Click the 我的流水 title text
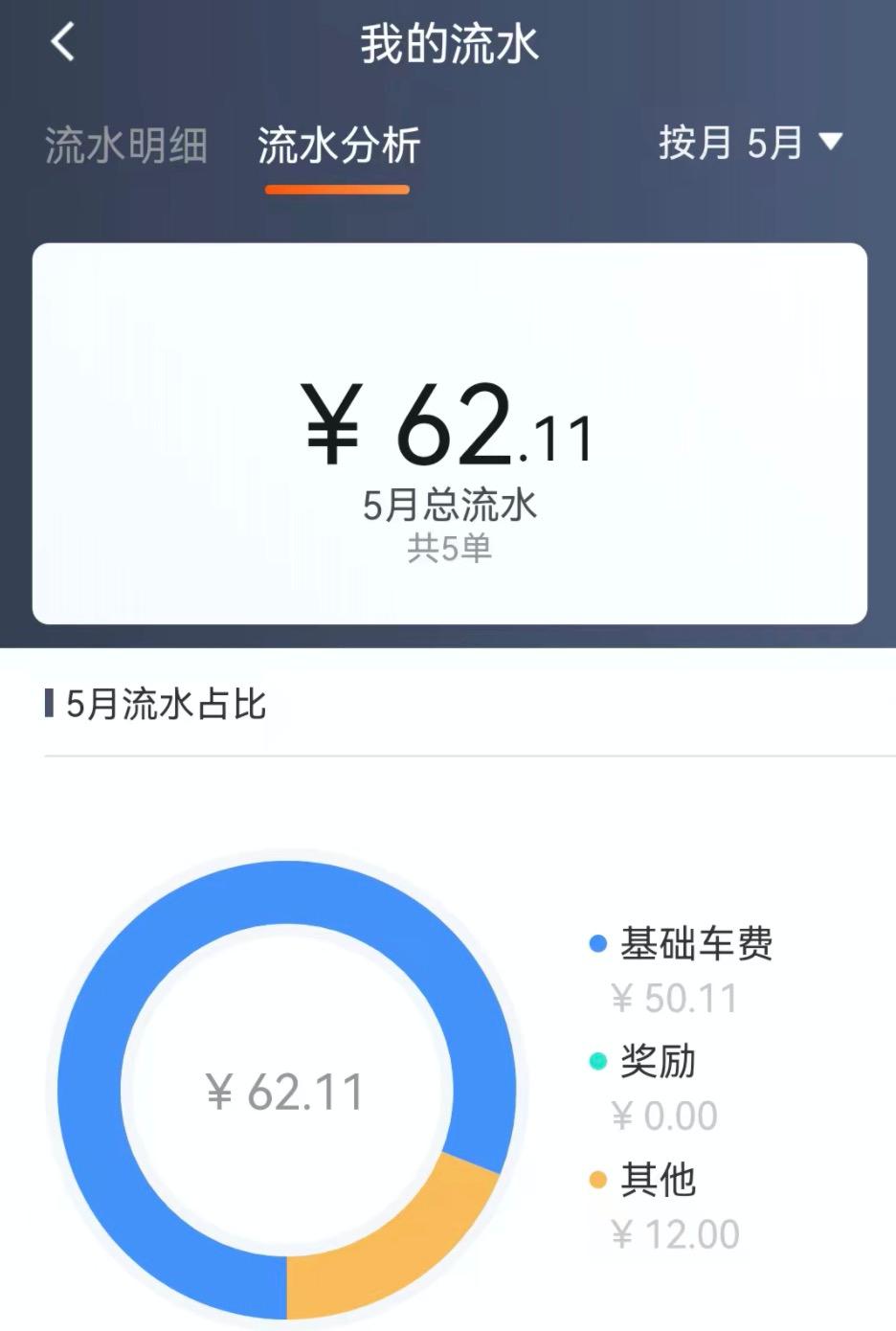 pos(448,43)
